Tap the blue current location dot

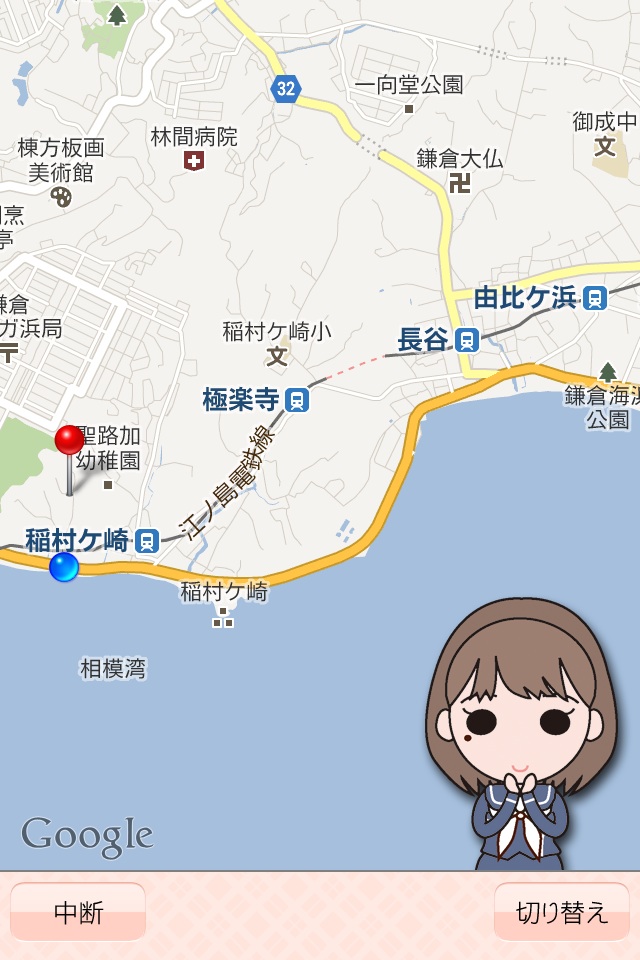(x=64, y=567)
